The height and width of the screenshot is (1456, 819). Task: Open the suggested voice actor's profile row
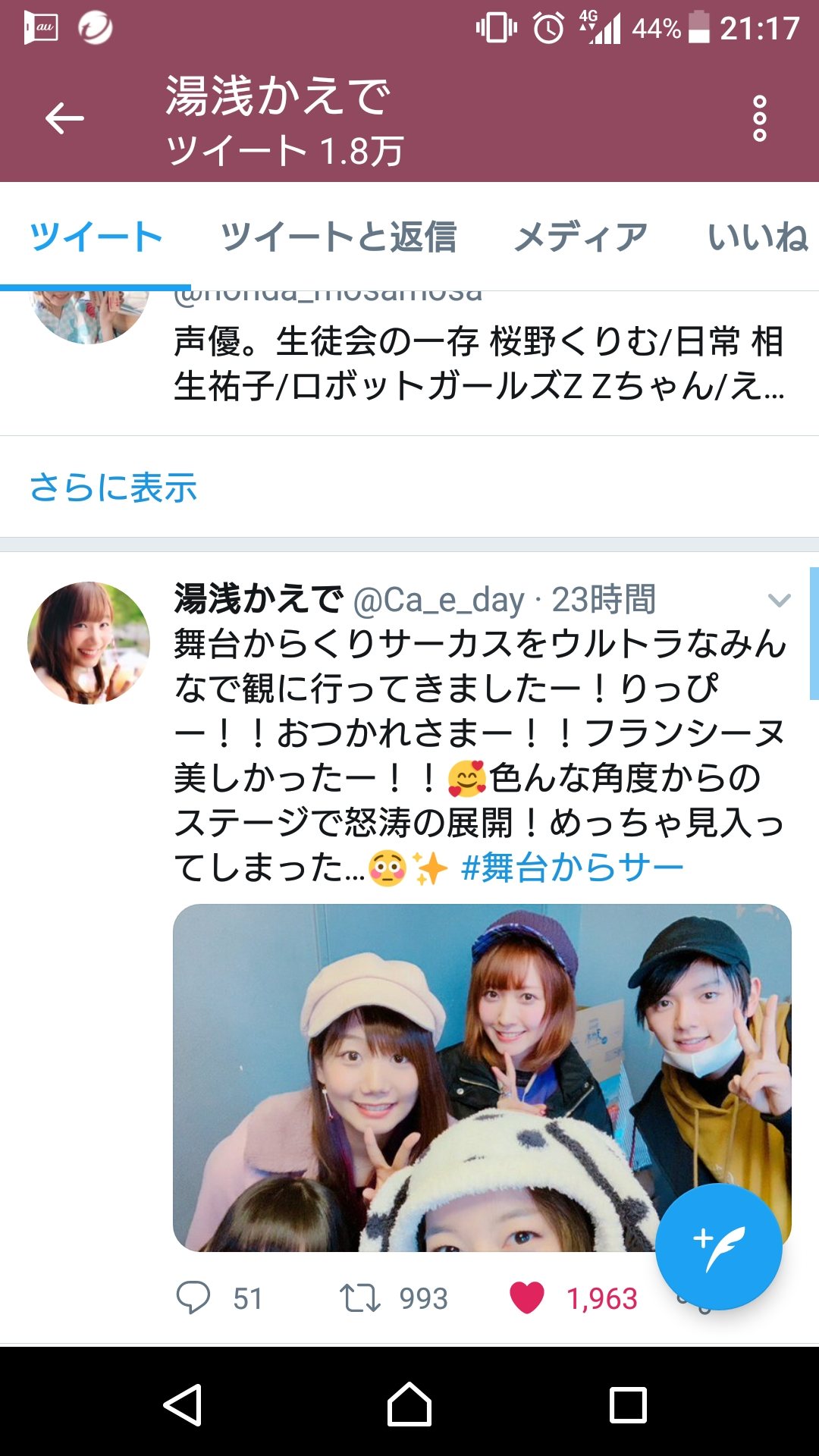tap(478, 364)
